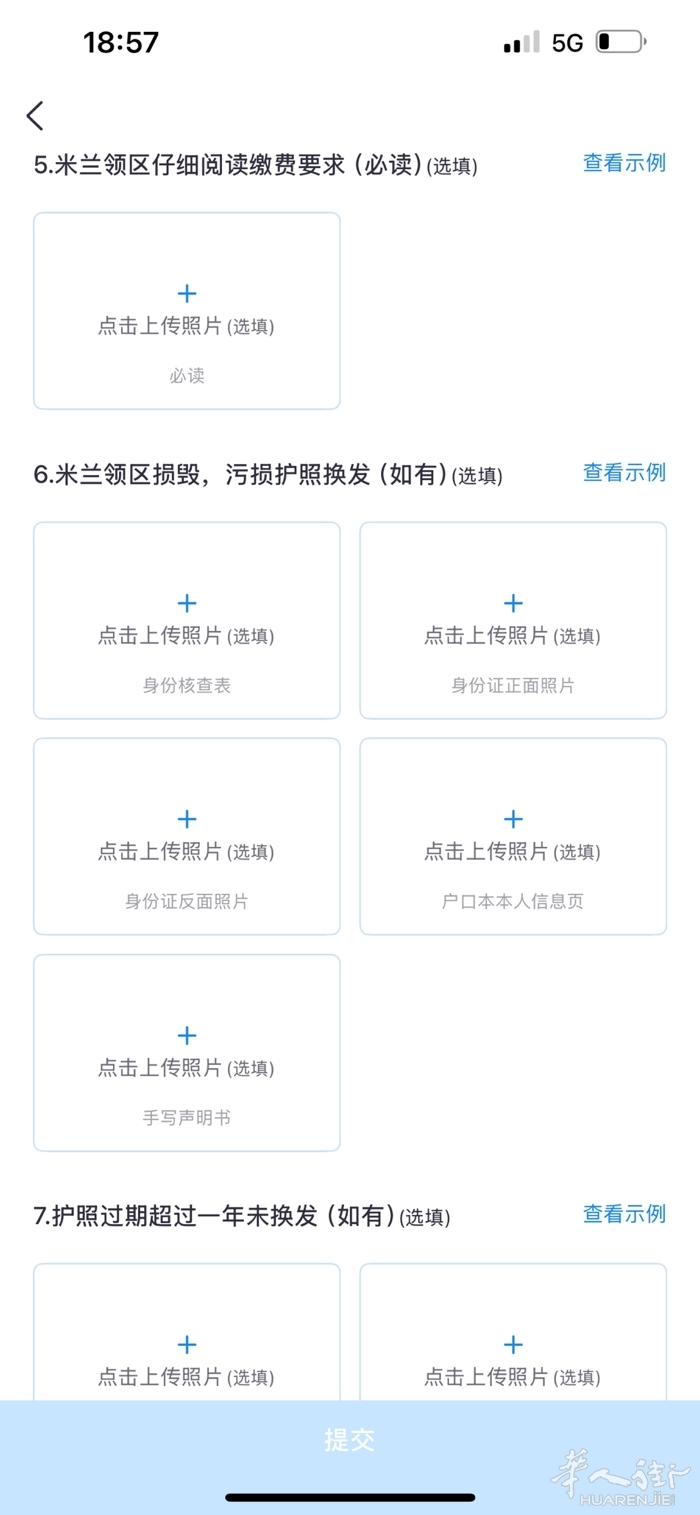Open 查看示例 for section 7 护照过期

(x=624, y=1214)
